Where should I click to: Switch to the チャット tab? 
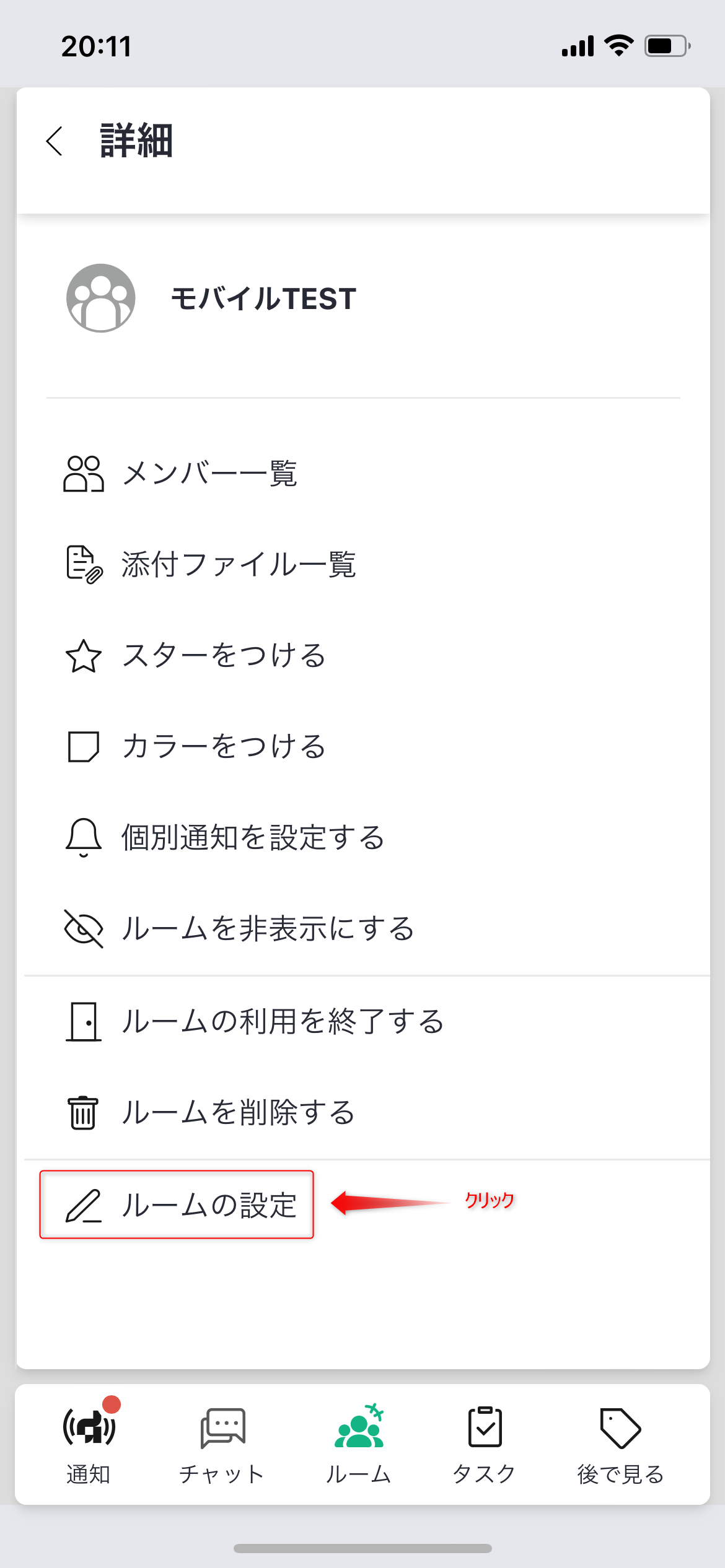tap(222, 1444)
